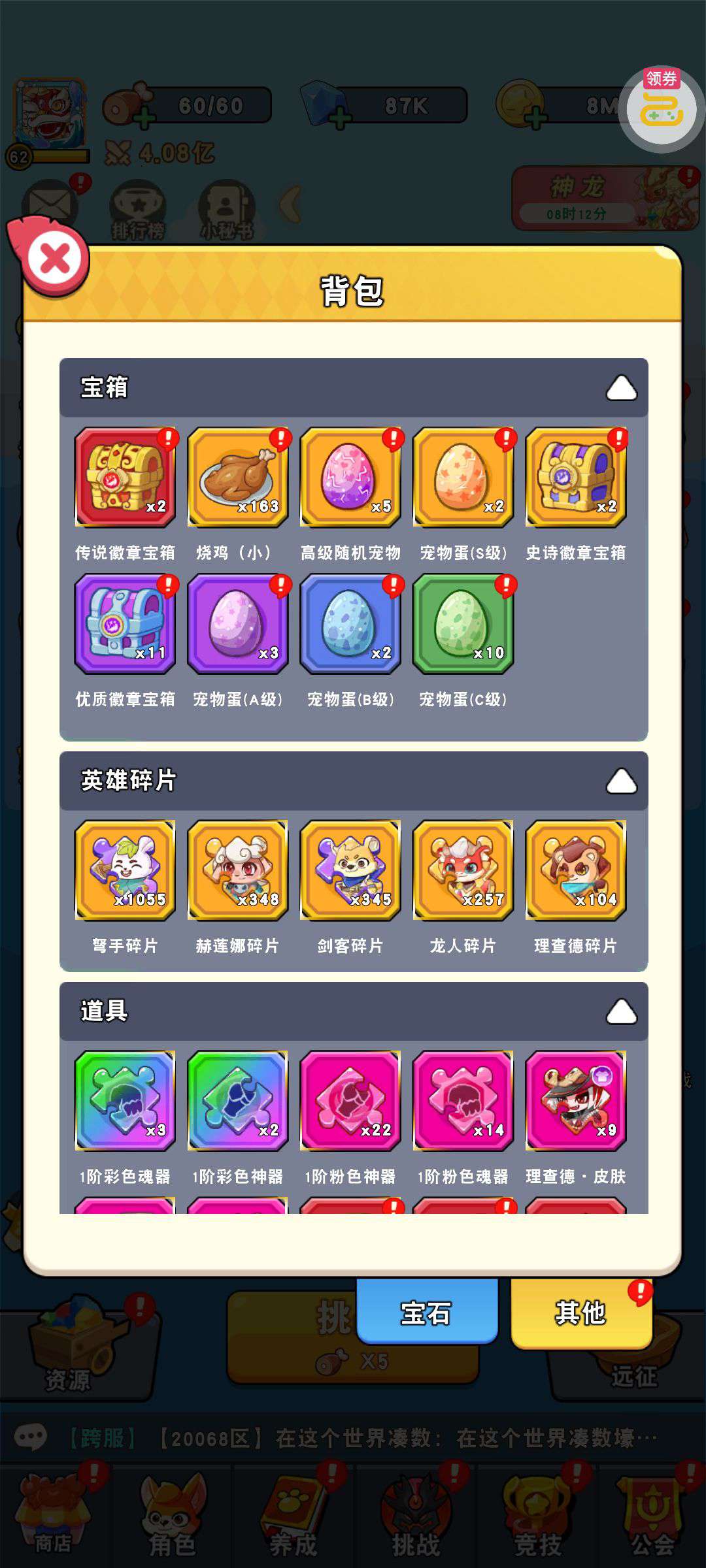706x1568 pixels.
Task: Collapse the 宝箱 section
Action: [621, 387]
